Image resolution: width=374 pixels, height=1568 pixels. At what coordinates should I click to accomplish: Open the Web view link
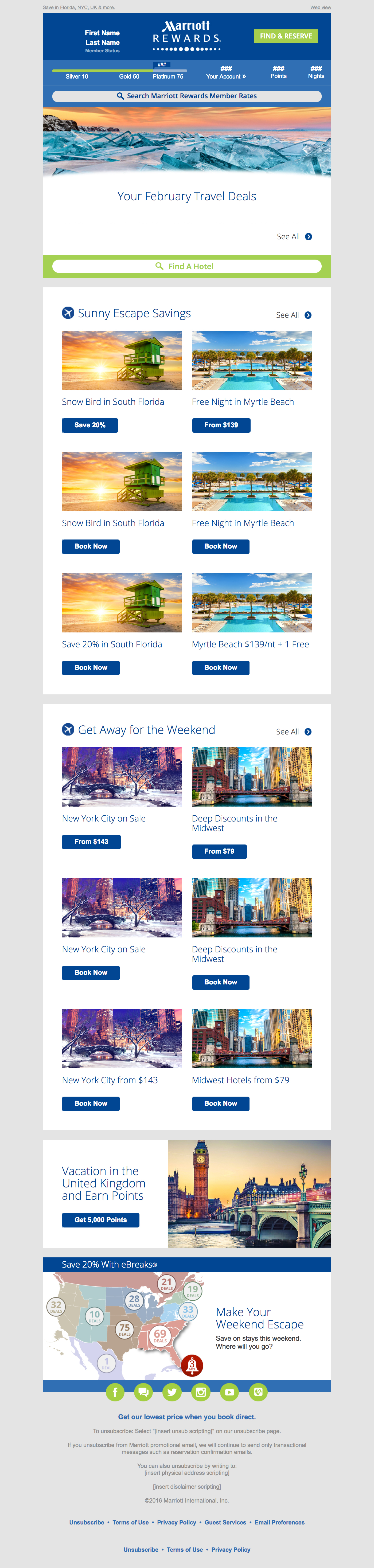click(x=320, y=7)
